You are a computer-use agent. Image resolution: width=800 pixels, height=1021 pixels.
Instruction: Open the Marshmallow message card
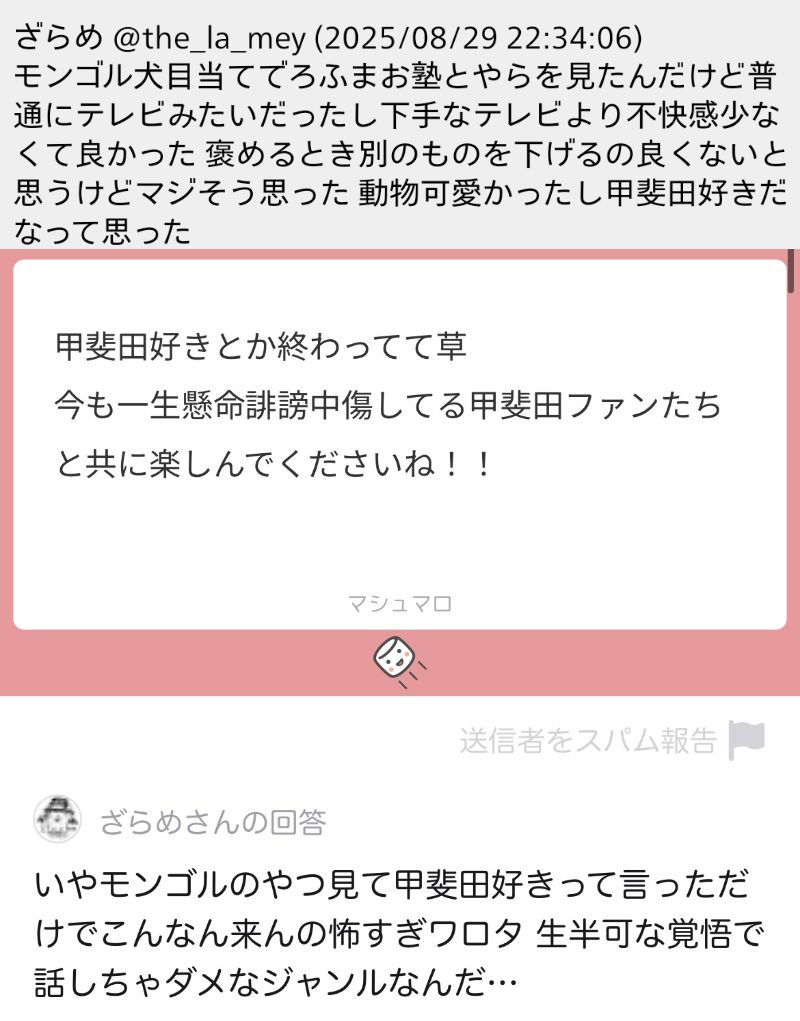400,444
